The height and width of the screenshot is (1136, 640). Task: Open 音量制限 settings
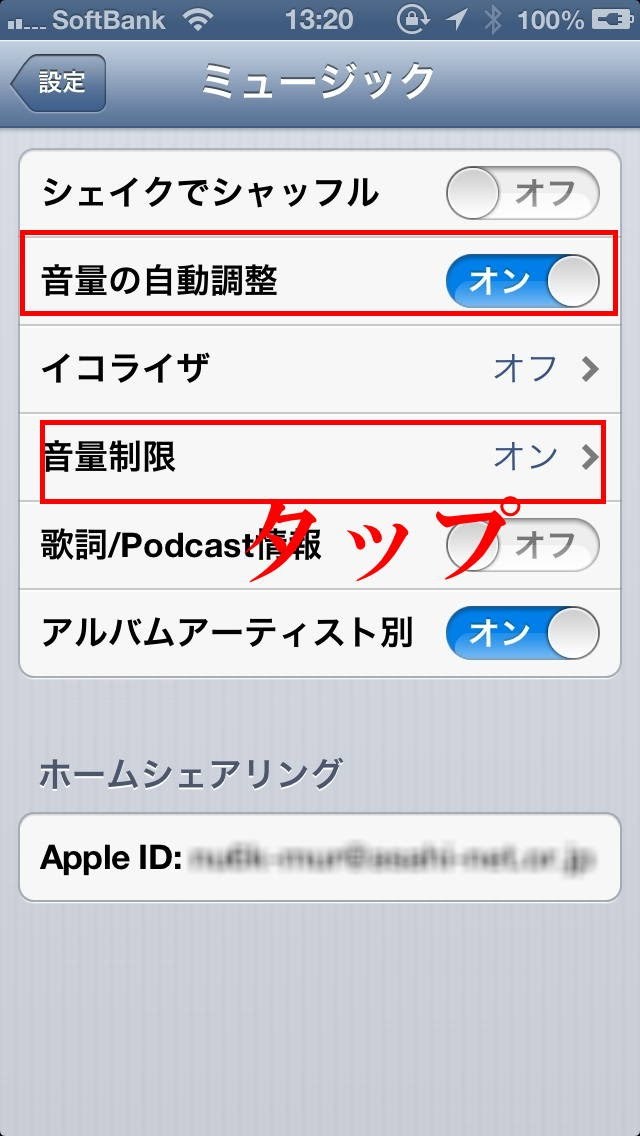(320, 458)
